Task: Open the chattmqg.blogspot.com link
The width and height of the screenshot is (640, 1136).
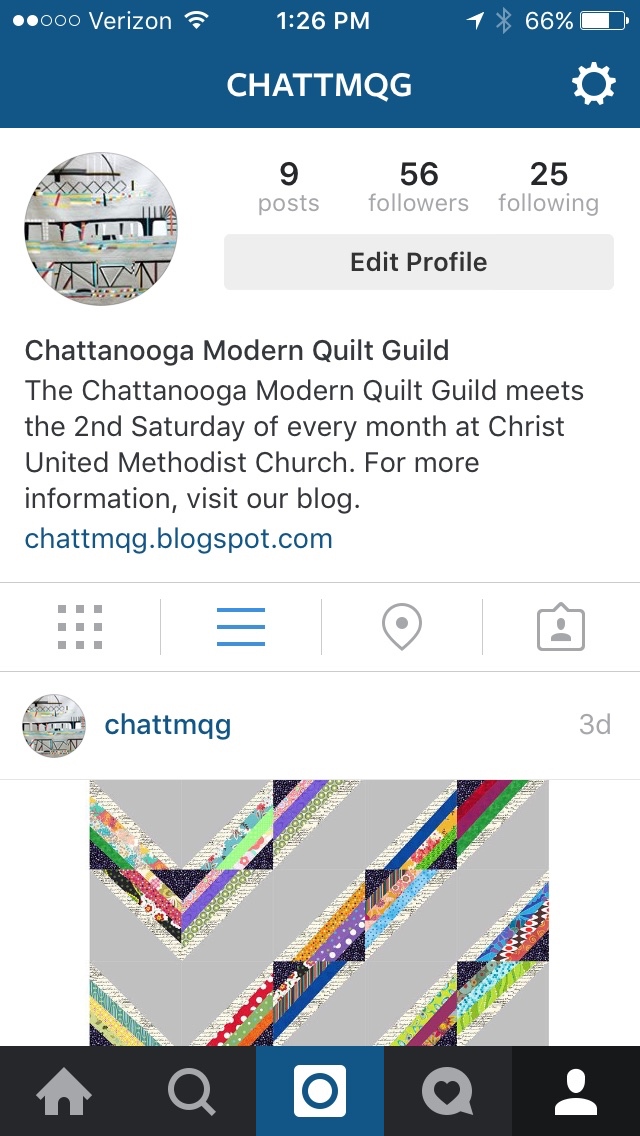Action: (178, 539)
